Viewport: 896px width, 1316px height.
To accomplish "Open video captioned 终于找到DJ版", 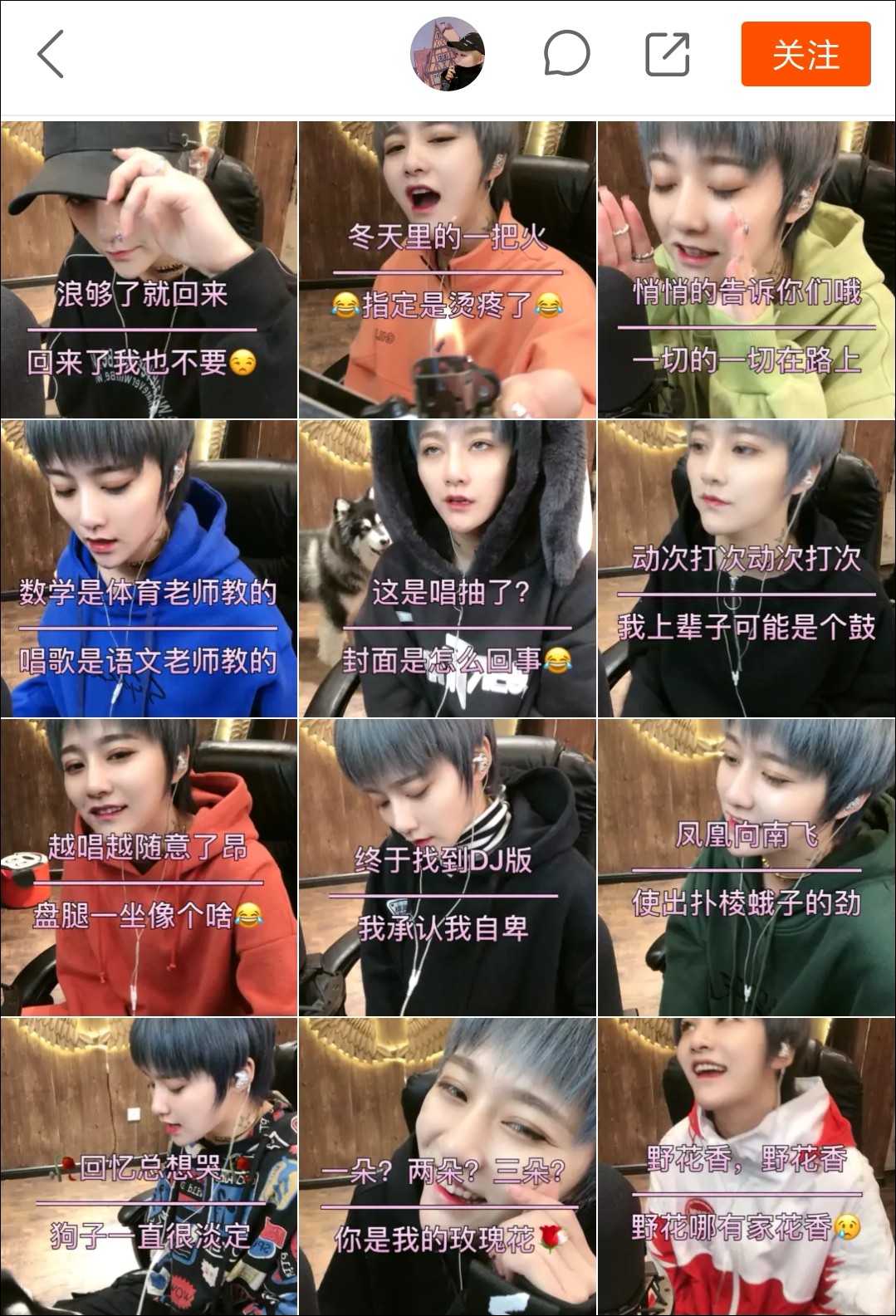I will pos(447,867).
